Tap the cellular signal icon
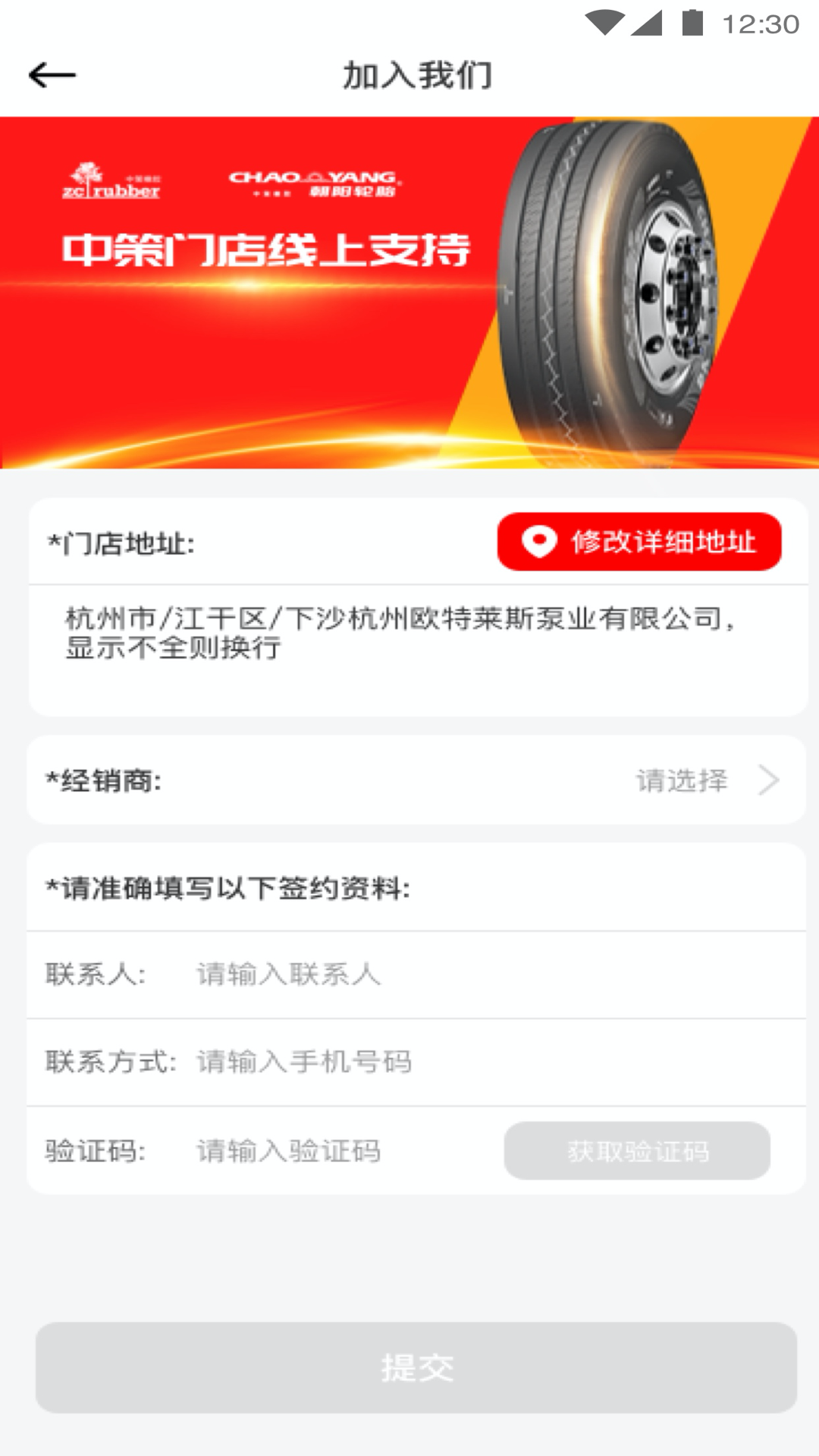Image resolution: width=819 pixels, height=1456 pixels. [648, 23]
